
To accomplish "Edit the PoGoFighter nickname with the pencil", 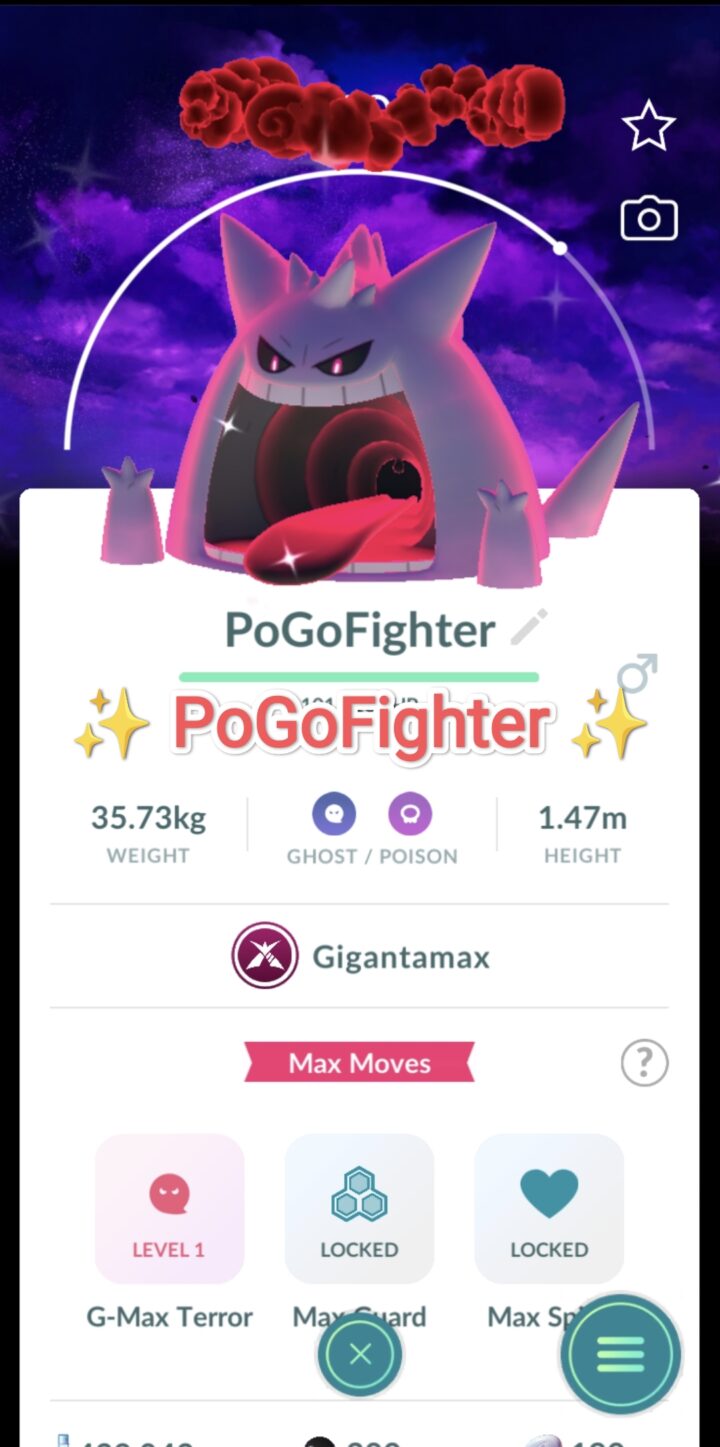I will (x=528, y=629).
